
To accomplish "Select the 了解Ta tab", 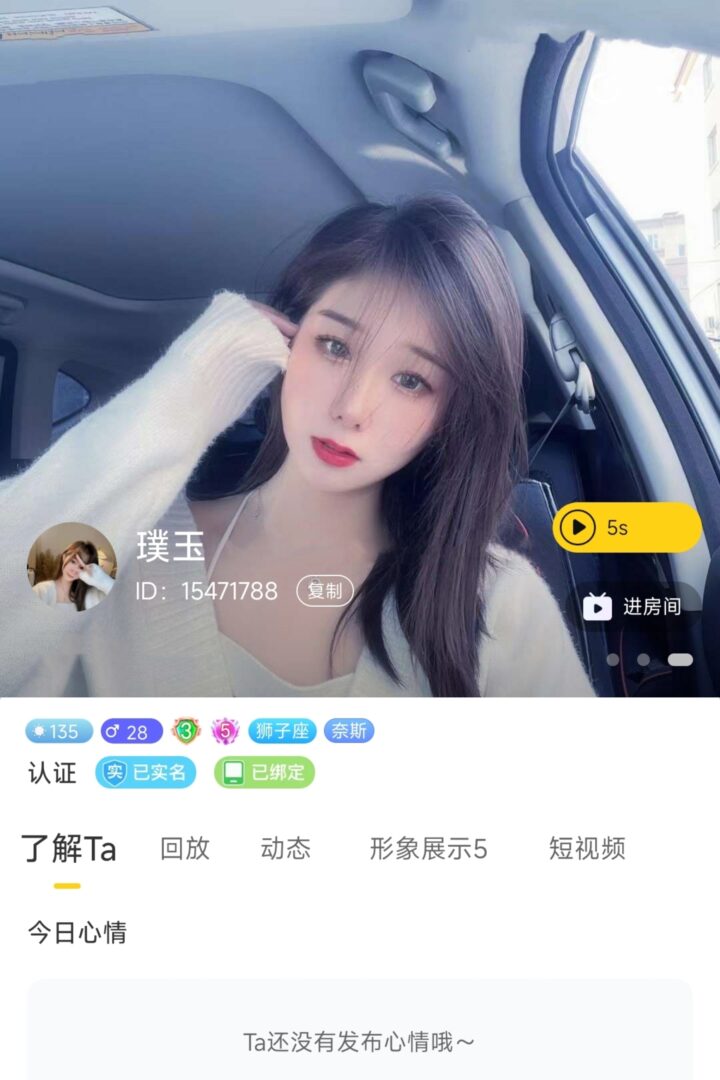I will [68, 849].
